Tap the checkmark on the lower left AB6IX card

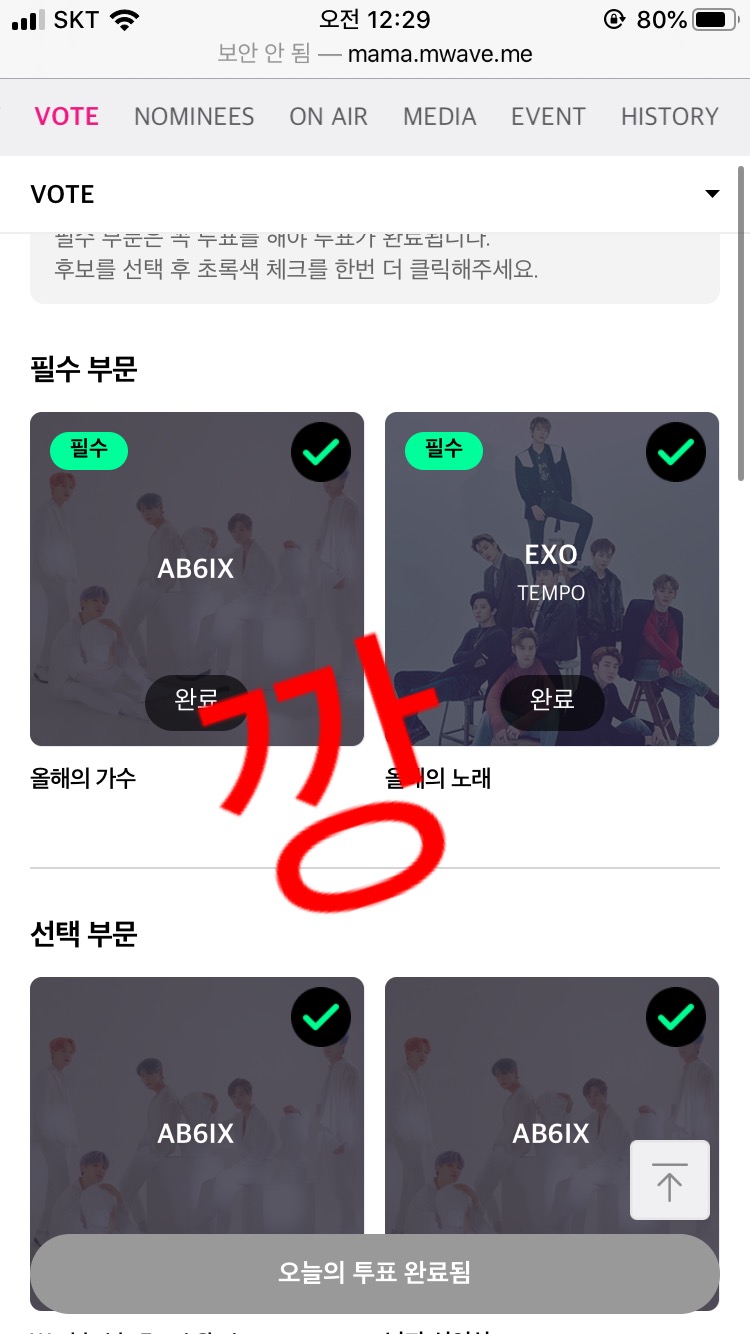pyautogui.click(x=320, y=1016)
